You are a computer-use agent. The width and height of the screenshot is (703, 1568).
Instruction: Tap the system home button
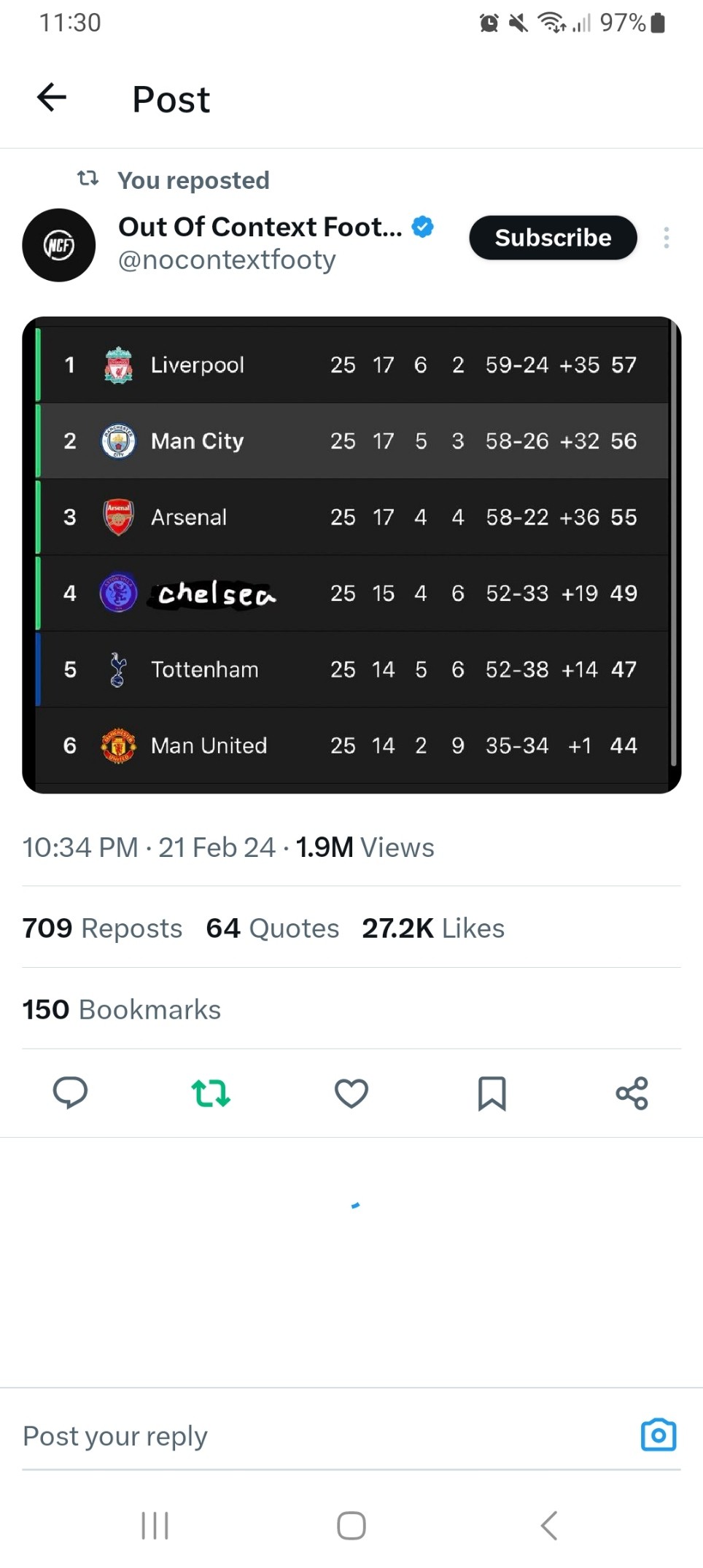(351, 1525)
